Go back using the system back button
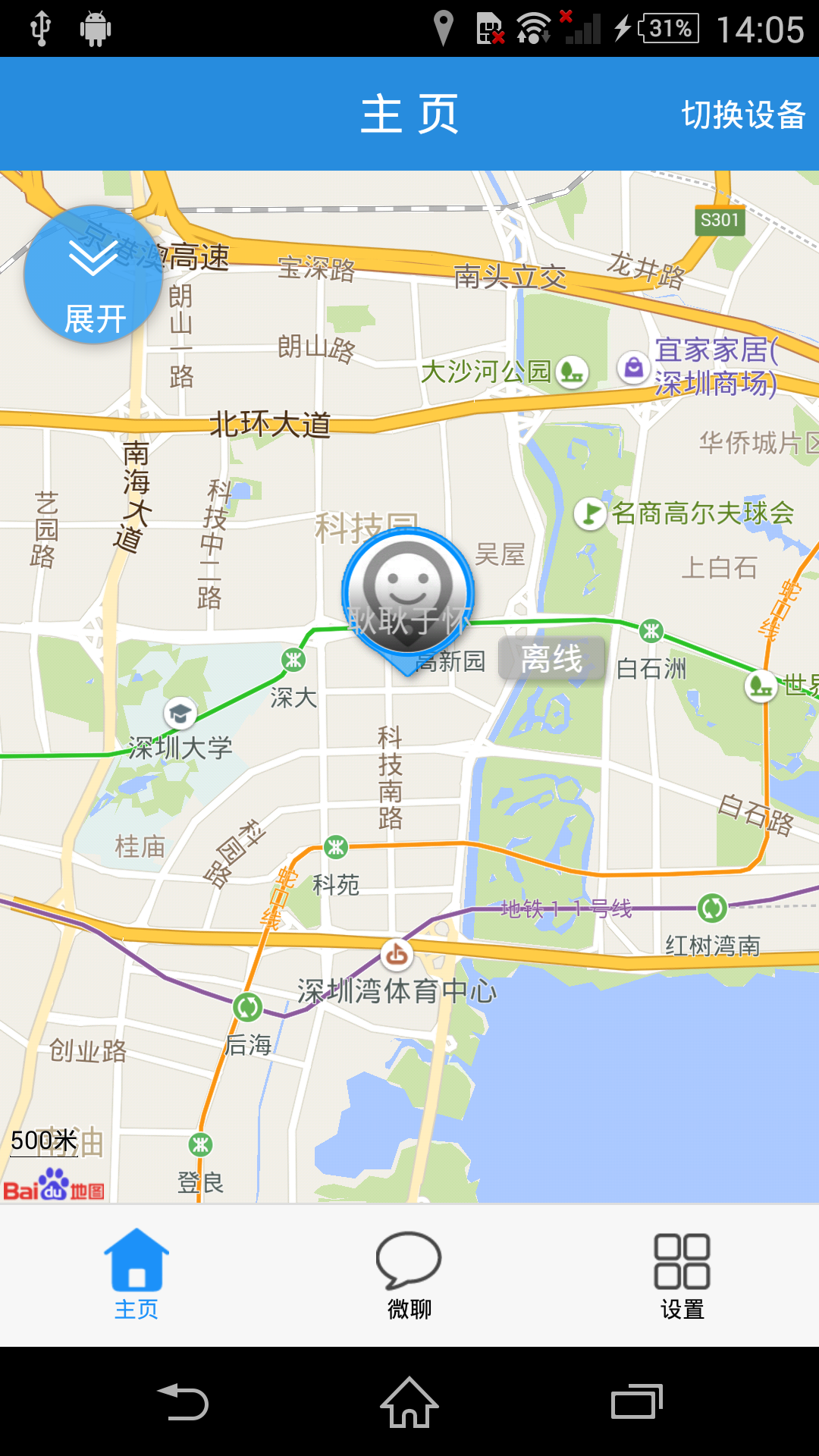Screen dimensions: 819x1456 pyautogui.click(x=183, y=1402)
